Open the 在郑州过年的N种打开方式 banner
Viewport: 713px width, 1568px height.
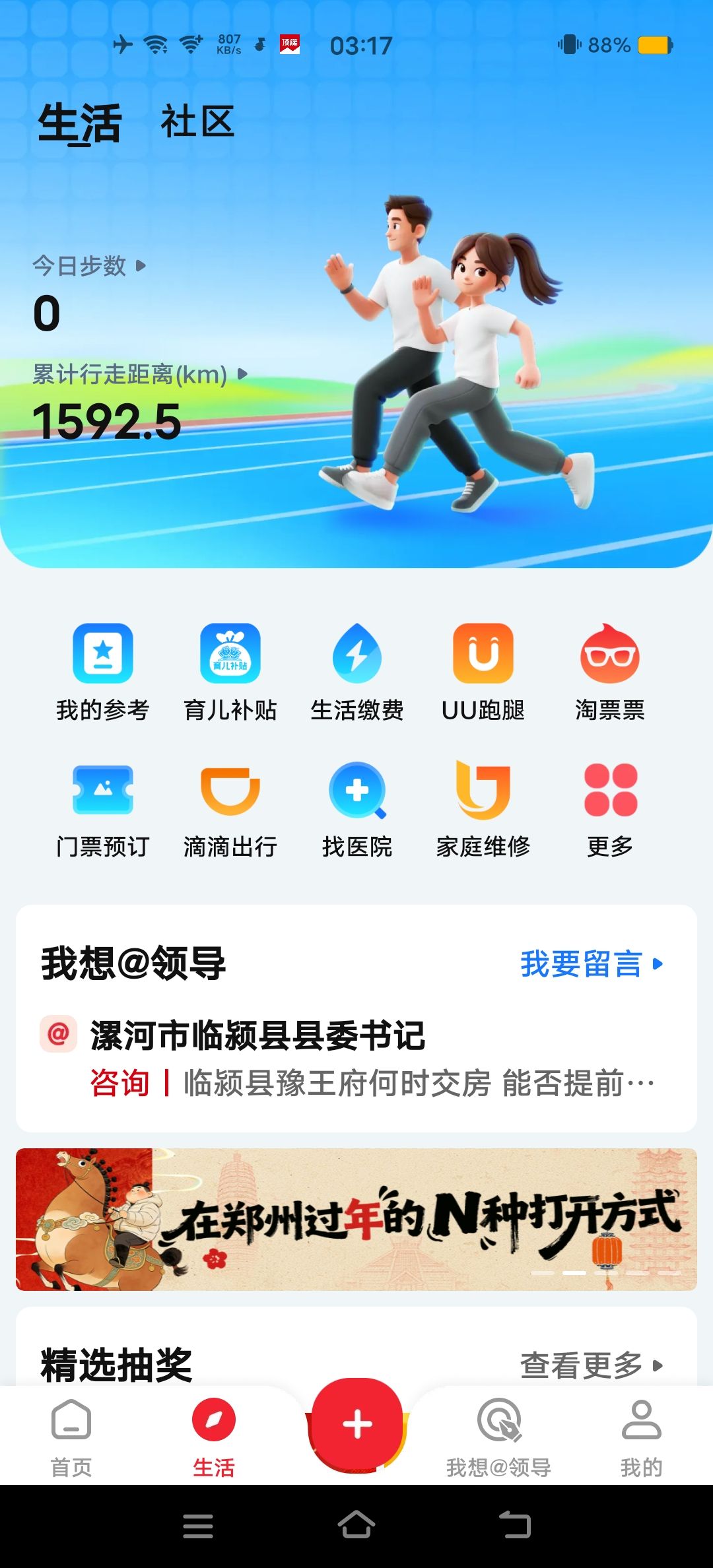coord(356,1219)
